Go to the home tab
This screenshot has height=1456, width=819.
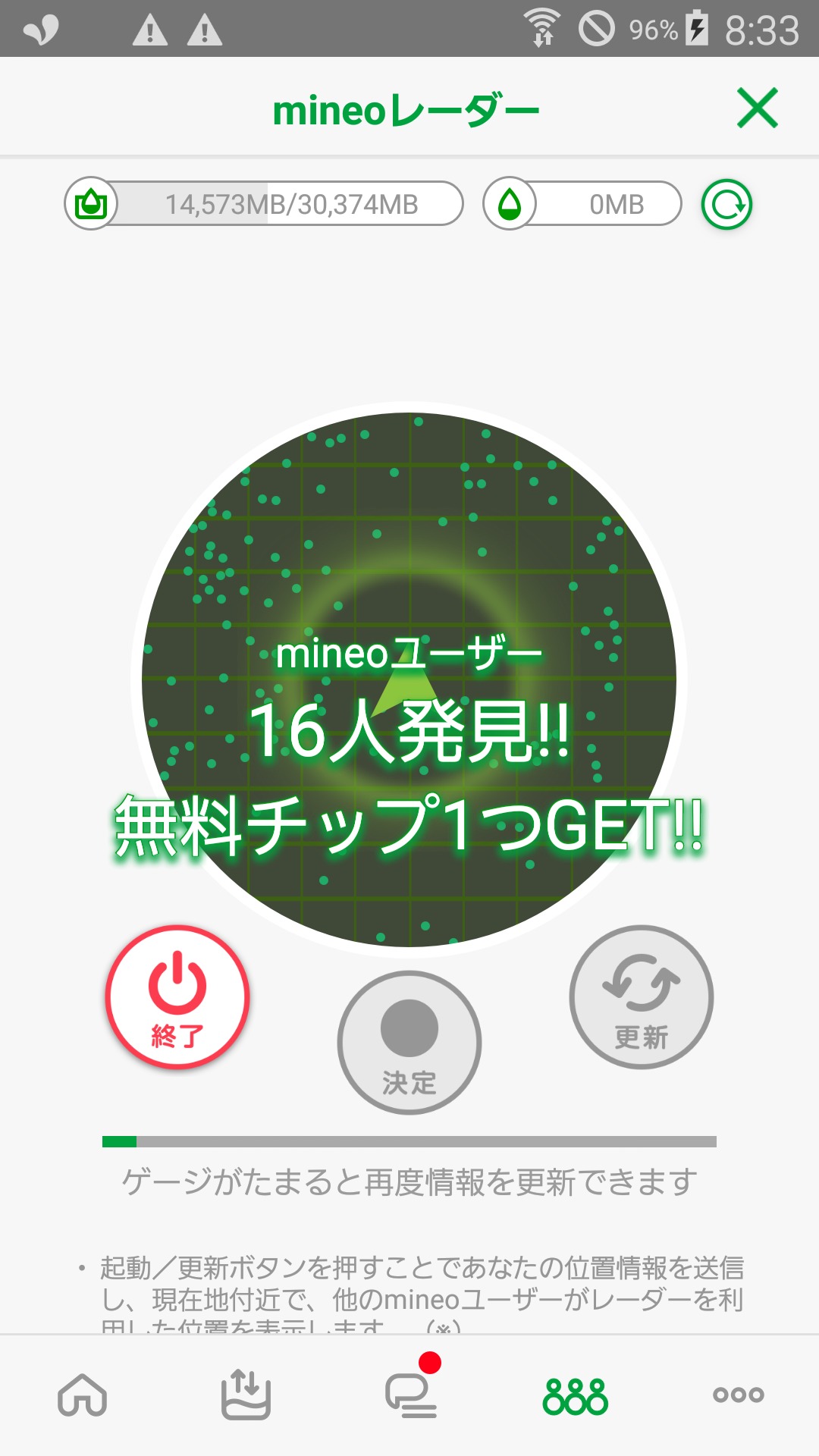click(x=83, y=1395)
